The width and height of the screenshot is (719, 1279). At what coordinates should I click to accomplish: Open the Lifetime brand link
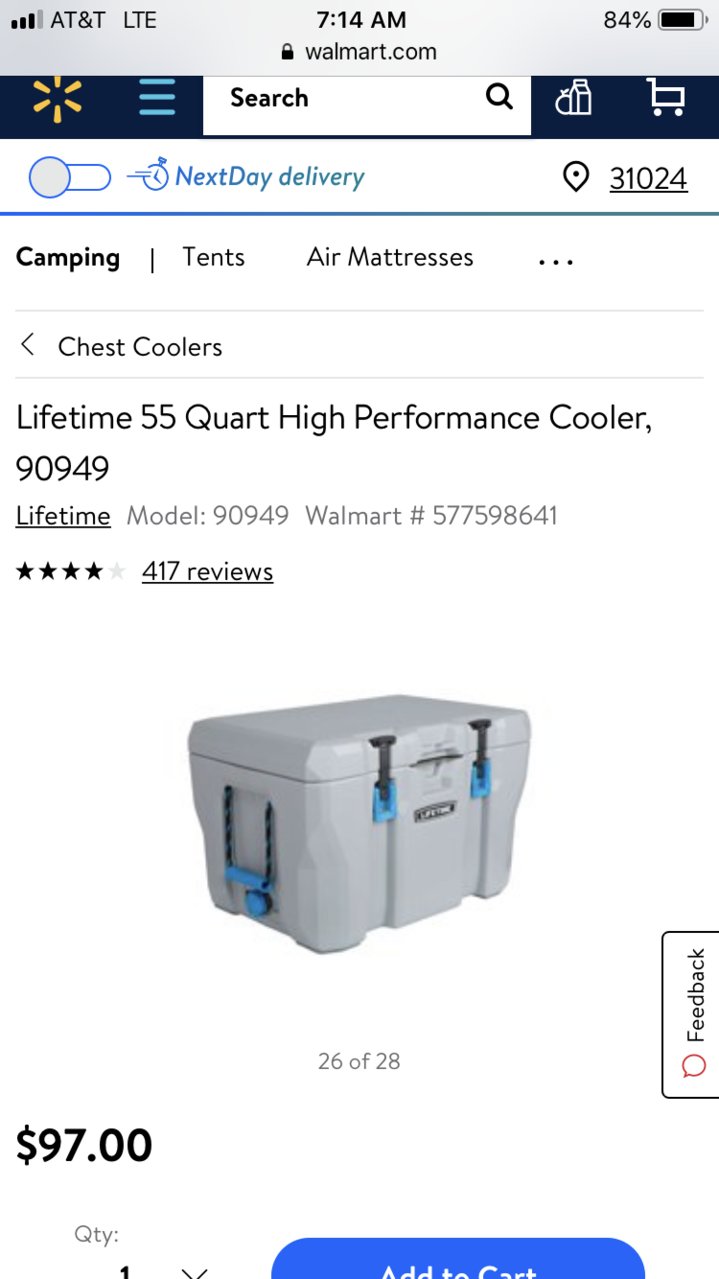click(x=63, y=516)
